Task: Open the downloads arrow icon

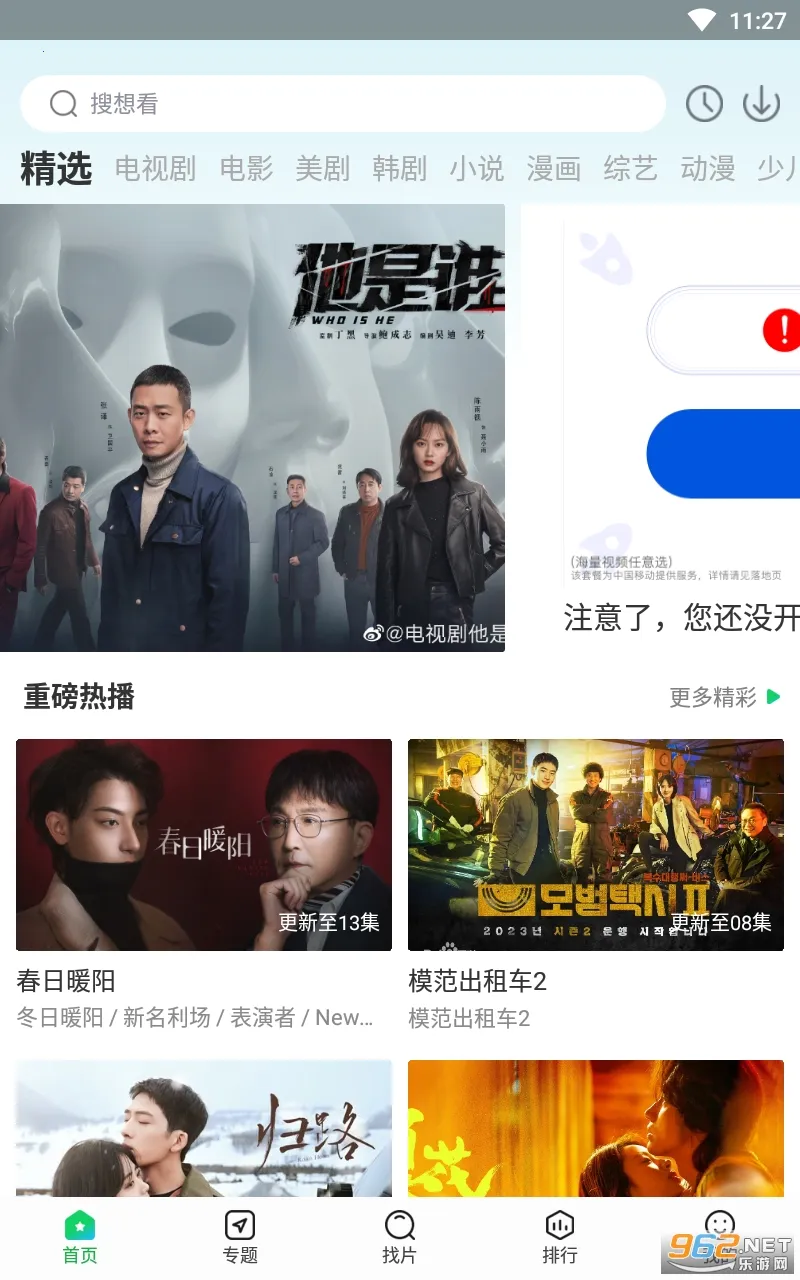Action: (x=761, y=104)
